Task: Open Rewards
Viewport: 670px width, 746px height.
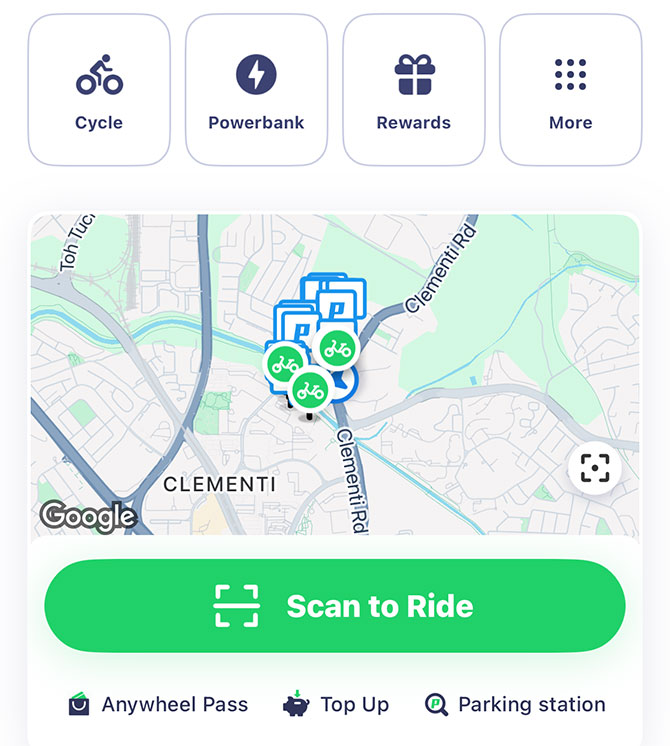Action: (414, 90)
